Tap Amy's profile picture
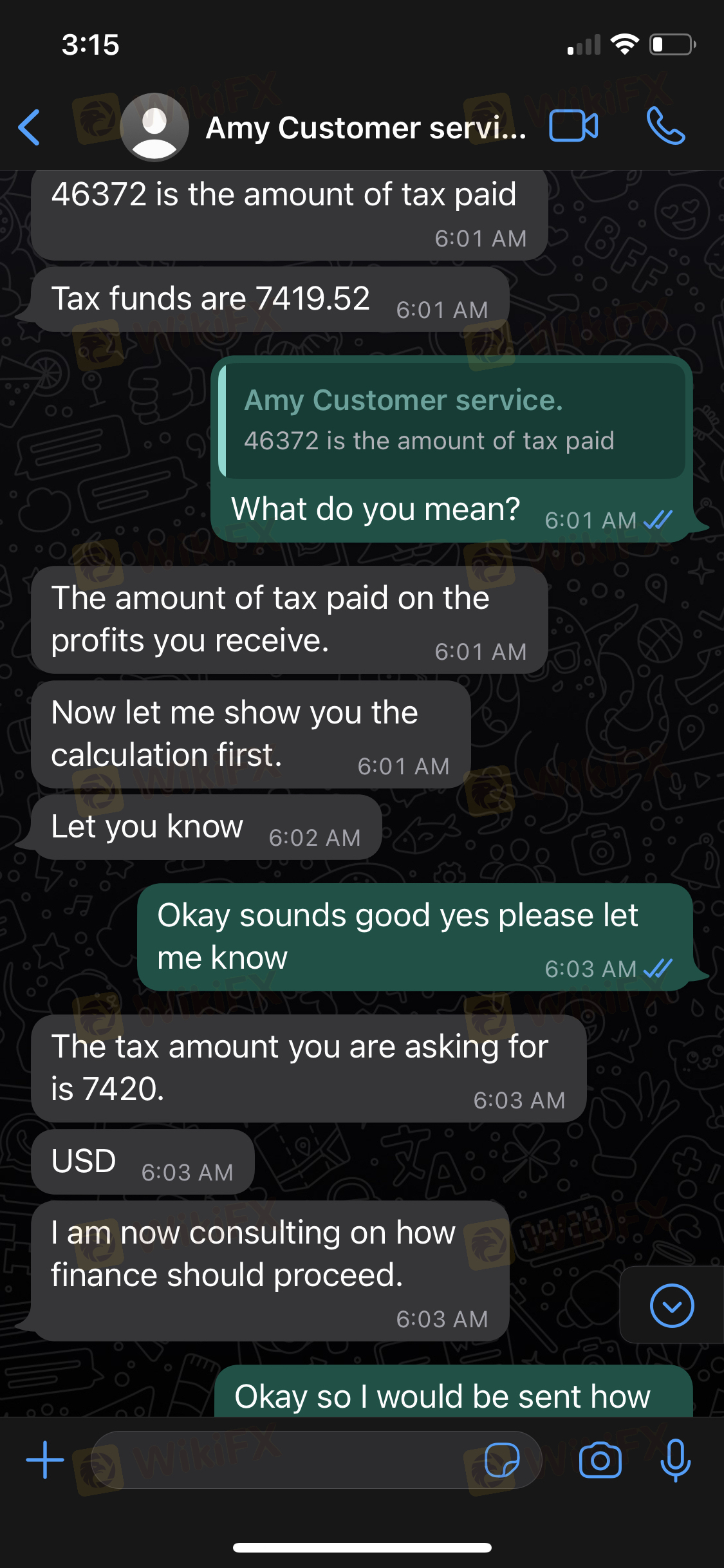 pyautogui.click(x=154, y=127)
